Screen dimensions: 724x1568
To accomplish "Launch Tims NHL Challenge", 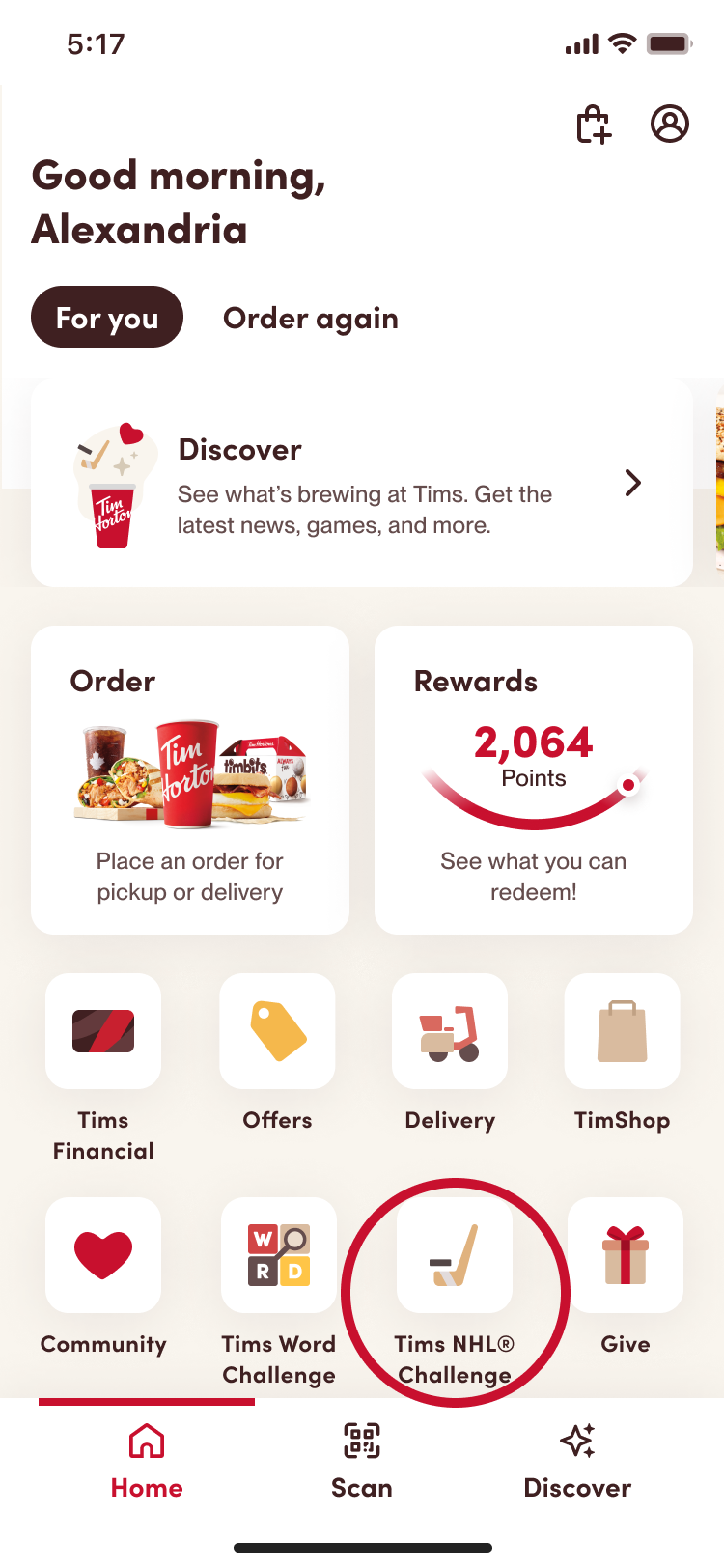I will [x=454, y=1255].
